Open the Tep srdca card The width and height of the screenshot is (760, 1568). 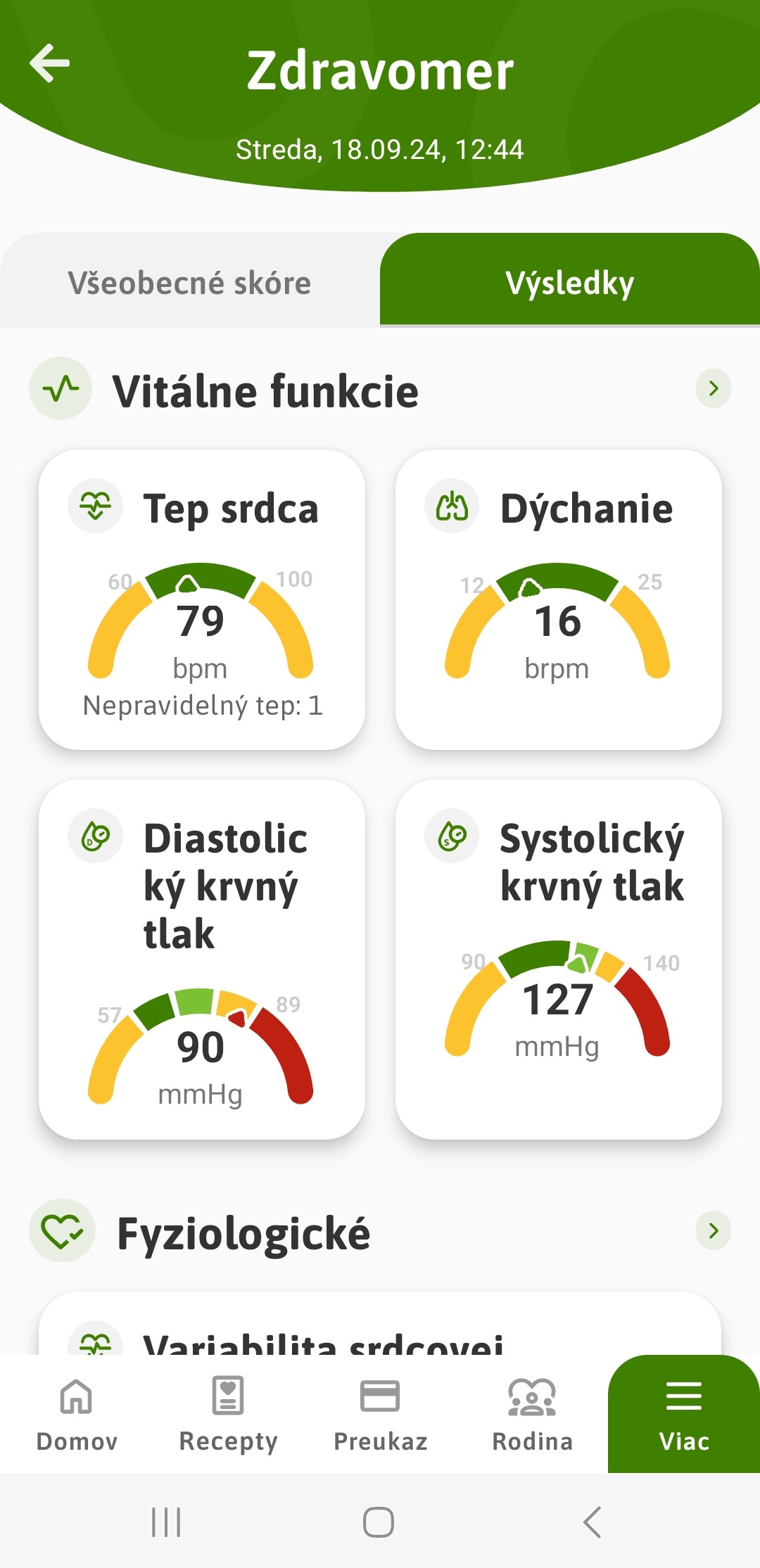pyautogui.click(x=202, y=599)
